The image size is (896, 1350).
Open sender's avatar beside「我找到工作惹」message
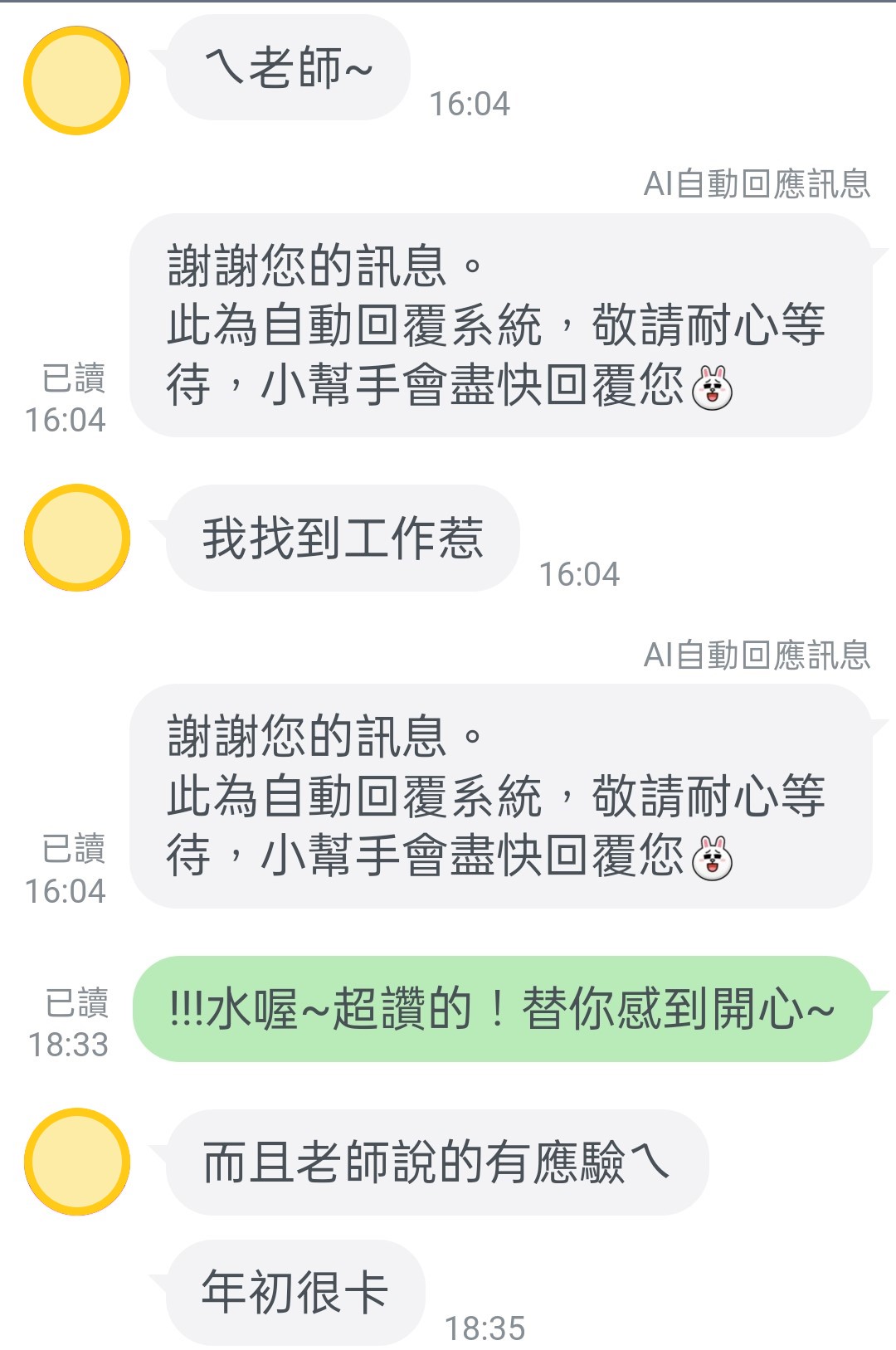click(x=76, y=538)
